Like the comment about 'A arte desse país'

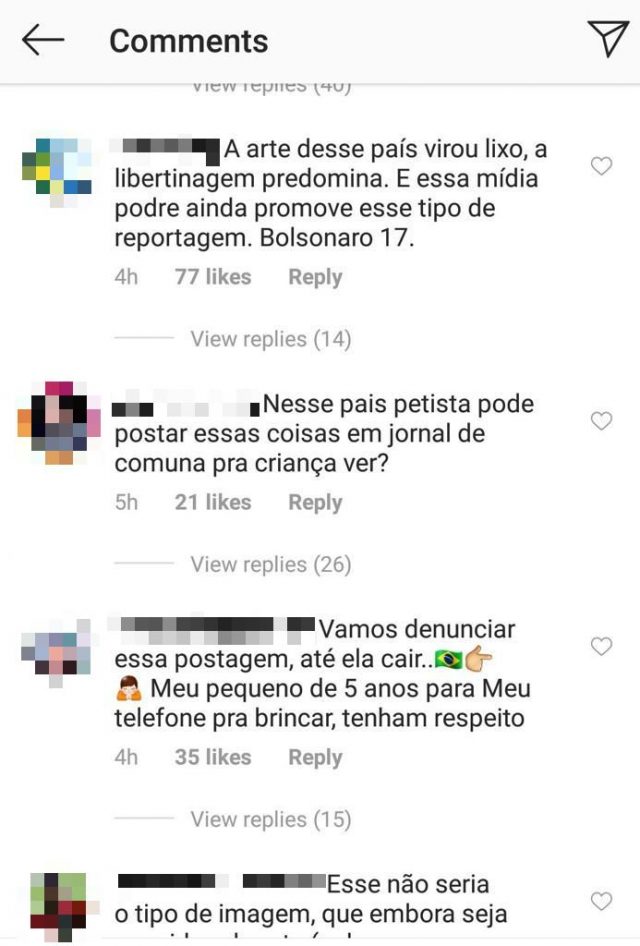point(601,167)
